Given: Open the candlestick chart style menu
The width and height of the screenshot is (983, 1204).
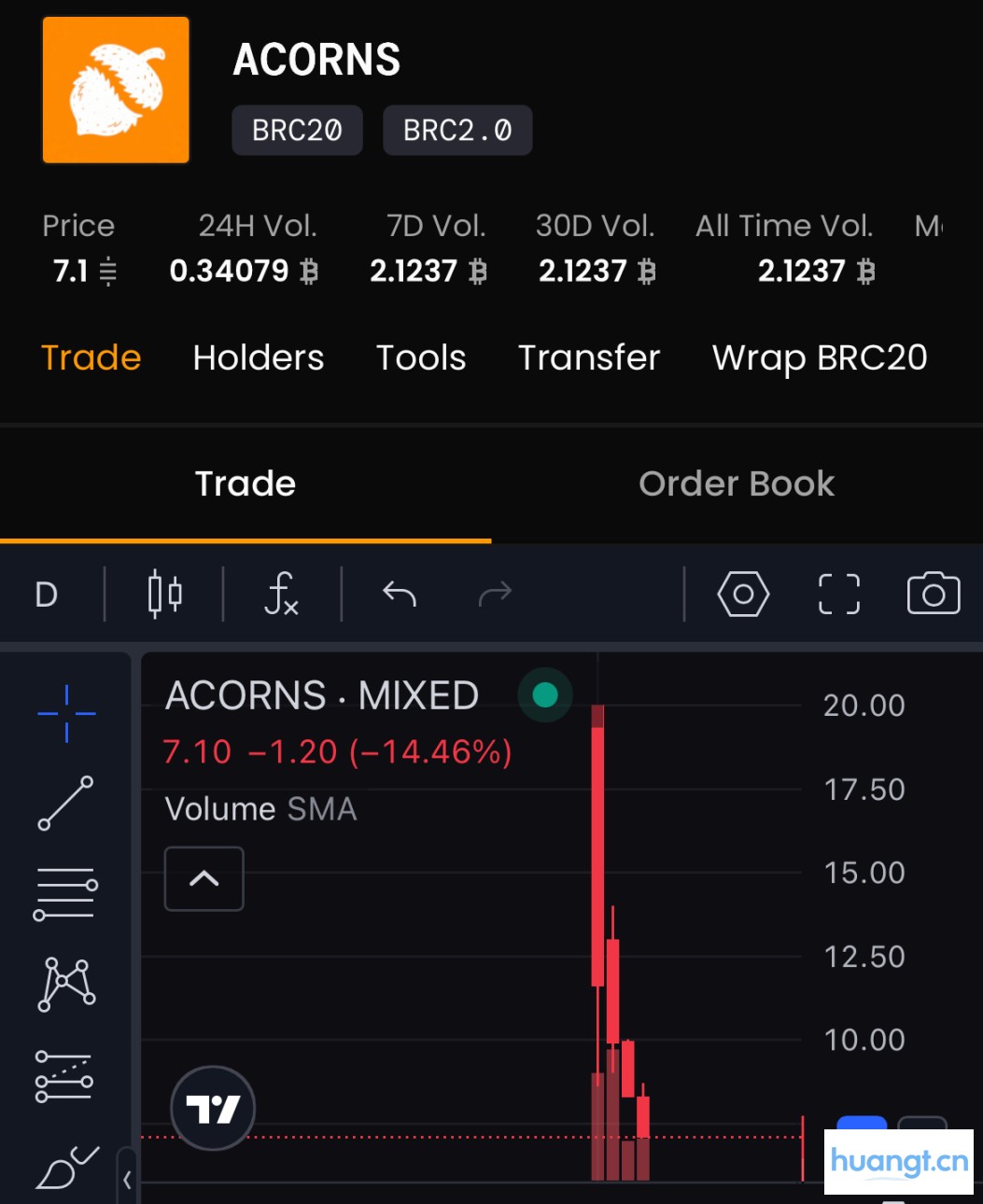Looking at the screenshot, I should [164, 594].
